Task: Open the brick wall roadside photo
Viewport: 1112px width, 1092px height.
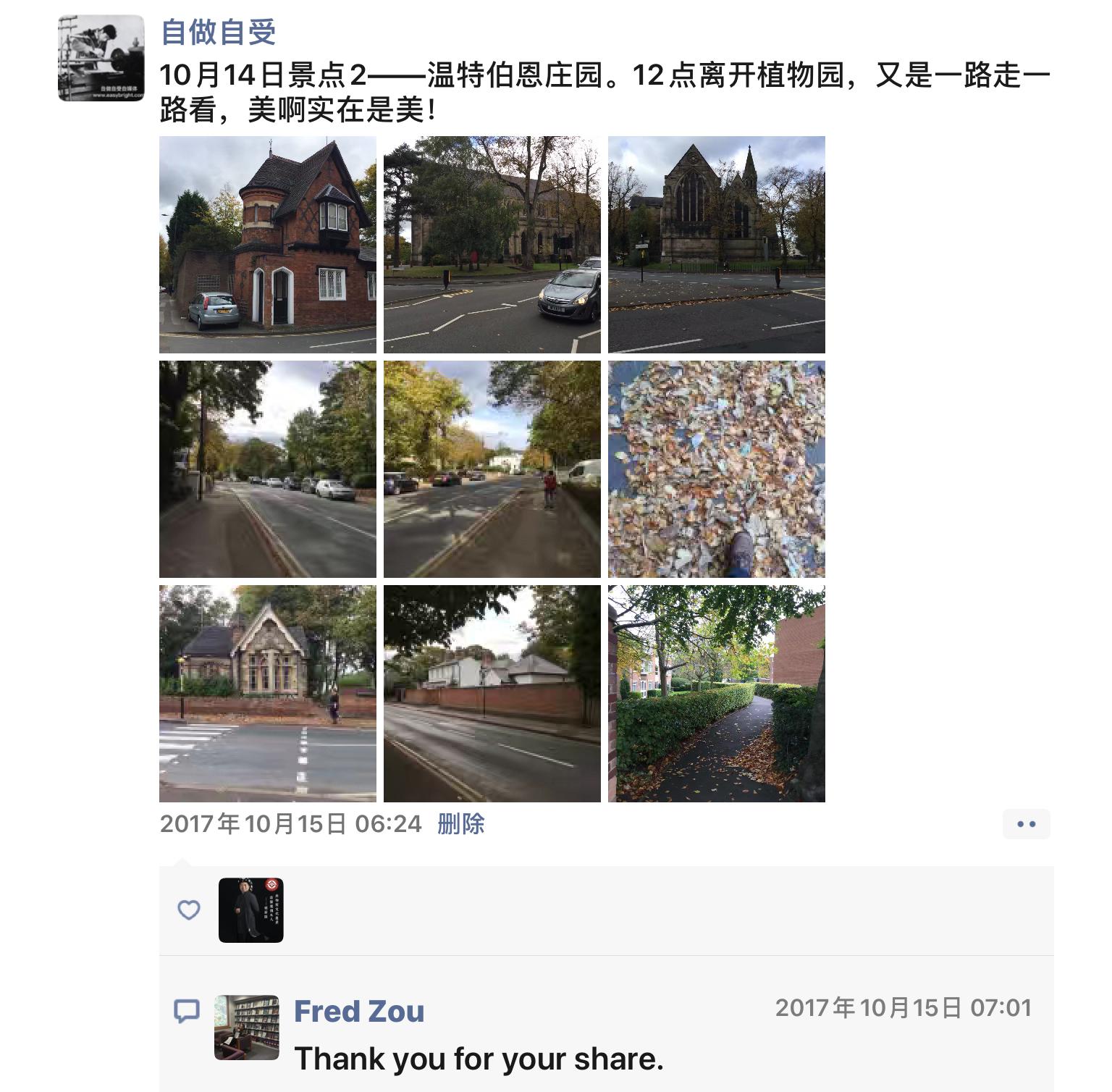Action: click(492, 694)
